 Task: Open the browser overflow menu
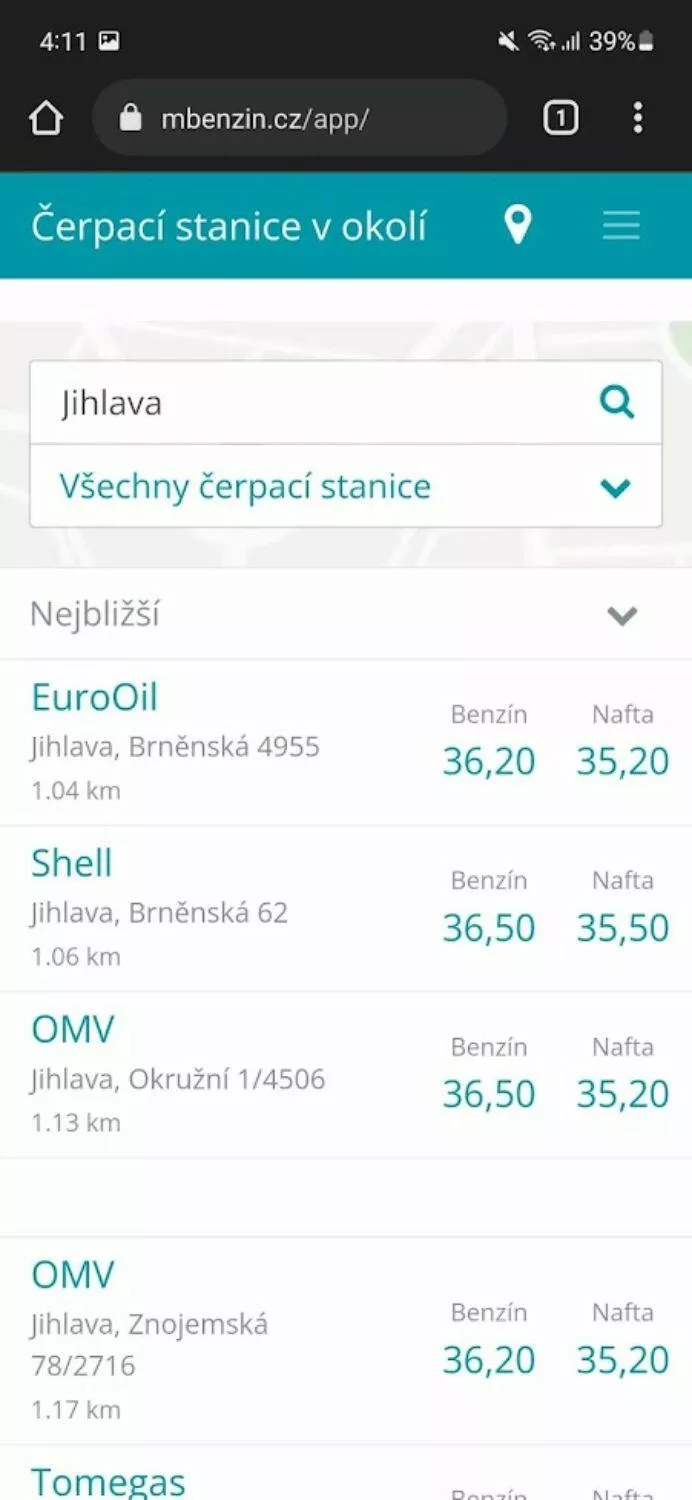pos(638,119)
